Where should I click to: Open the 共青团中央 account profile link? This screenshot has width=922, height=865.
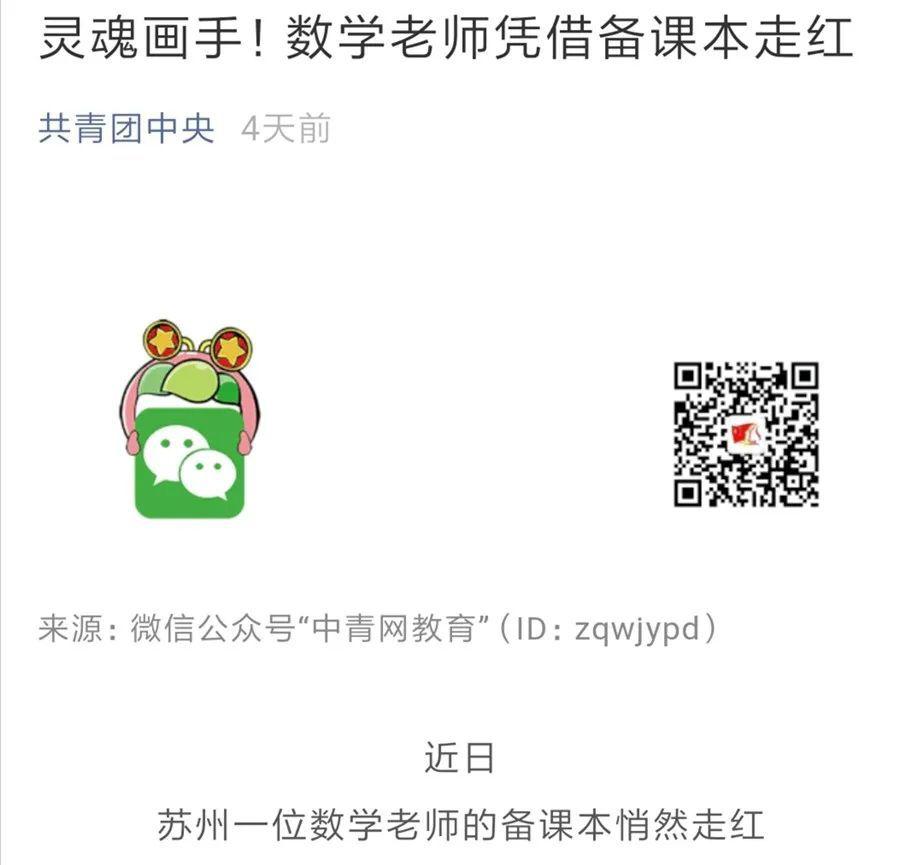[126, 129]
